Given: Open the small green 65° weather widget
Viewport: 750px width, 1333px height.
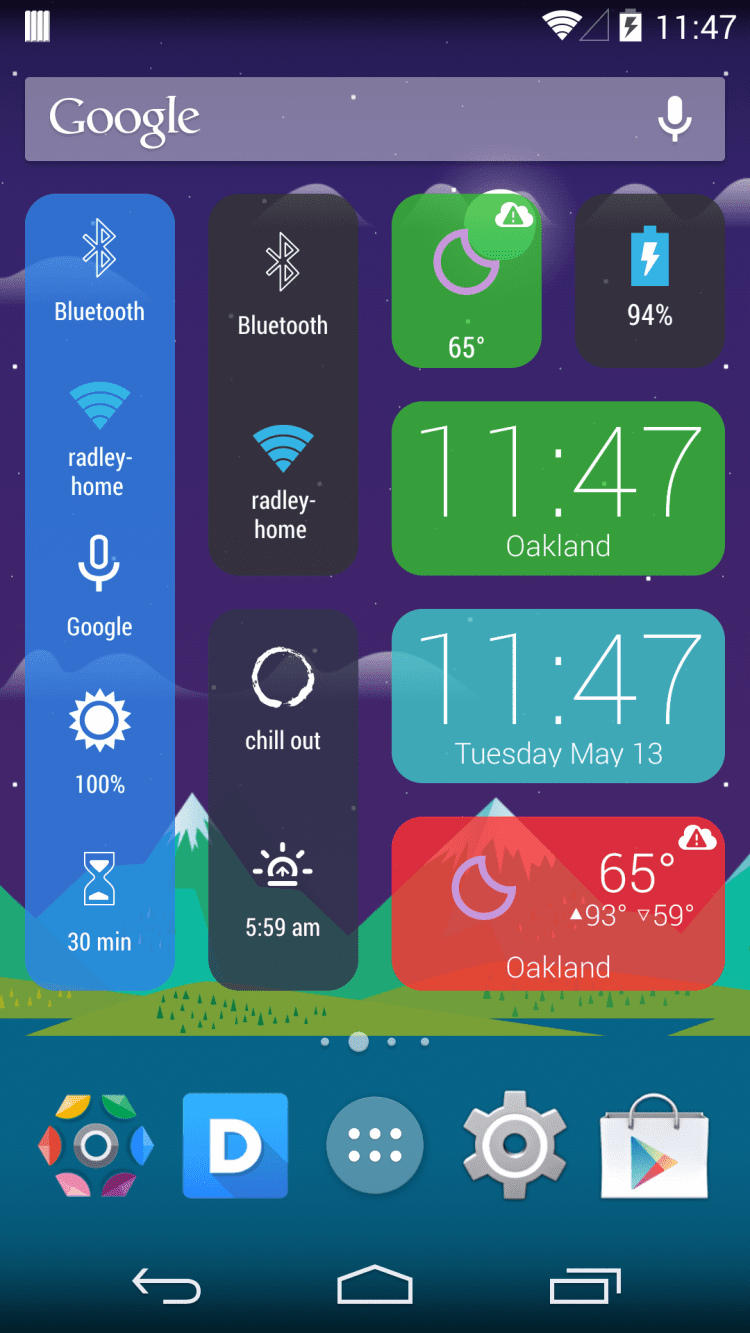Looking at the screenshot, I should tap(466, 282).
